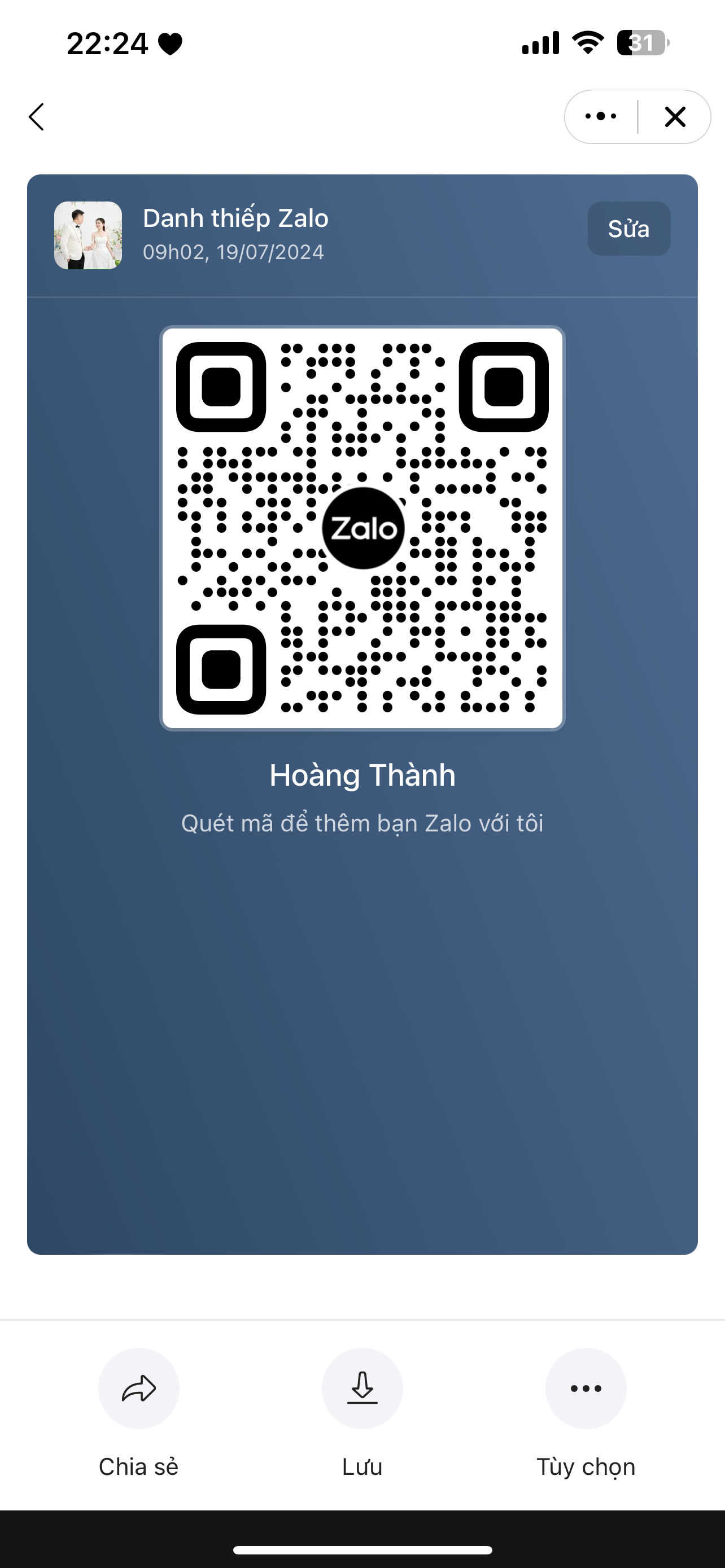Open the three-dot menu in the top pill
725x1568 pixels.
(x=600, y=116)
